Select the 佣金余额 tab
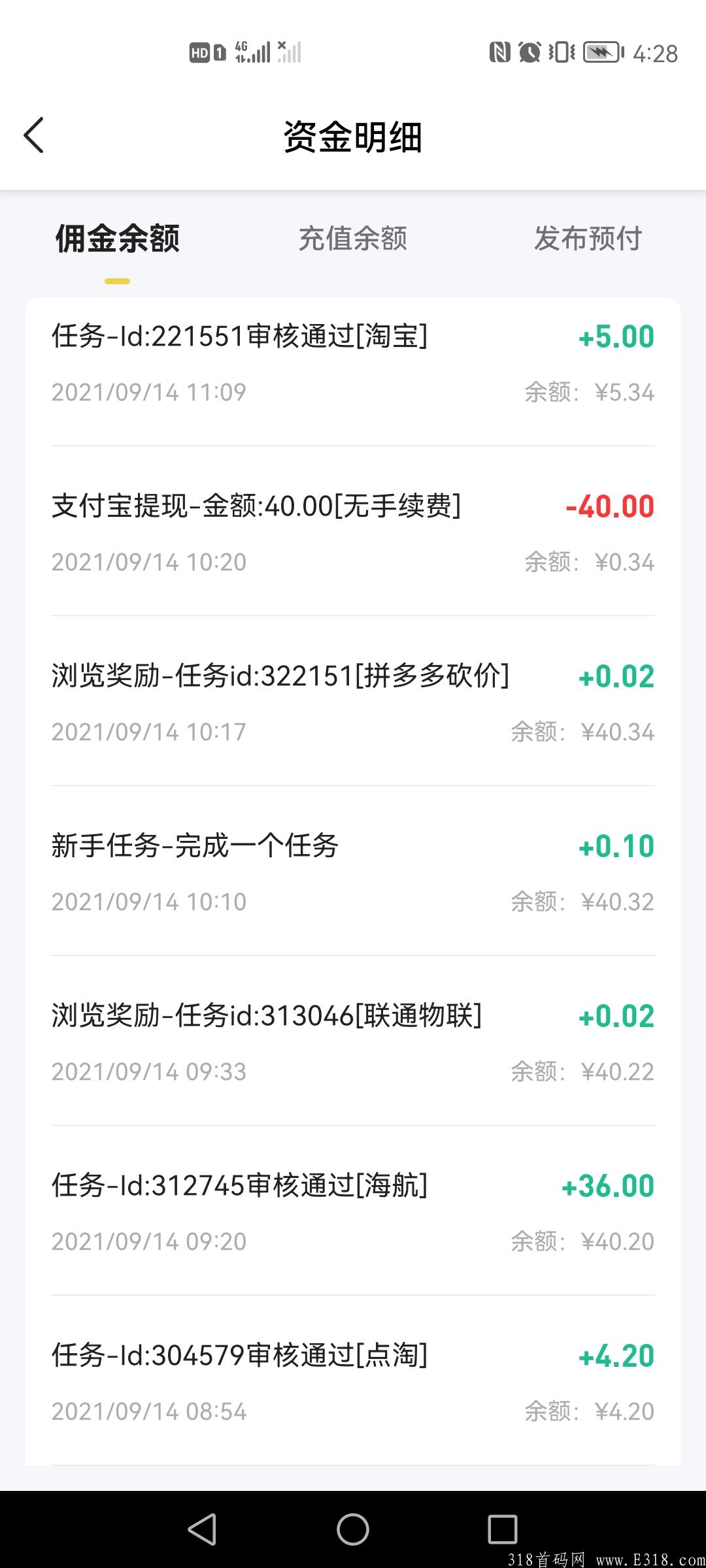This screenshot has height=1568, width=706. 117,239
